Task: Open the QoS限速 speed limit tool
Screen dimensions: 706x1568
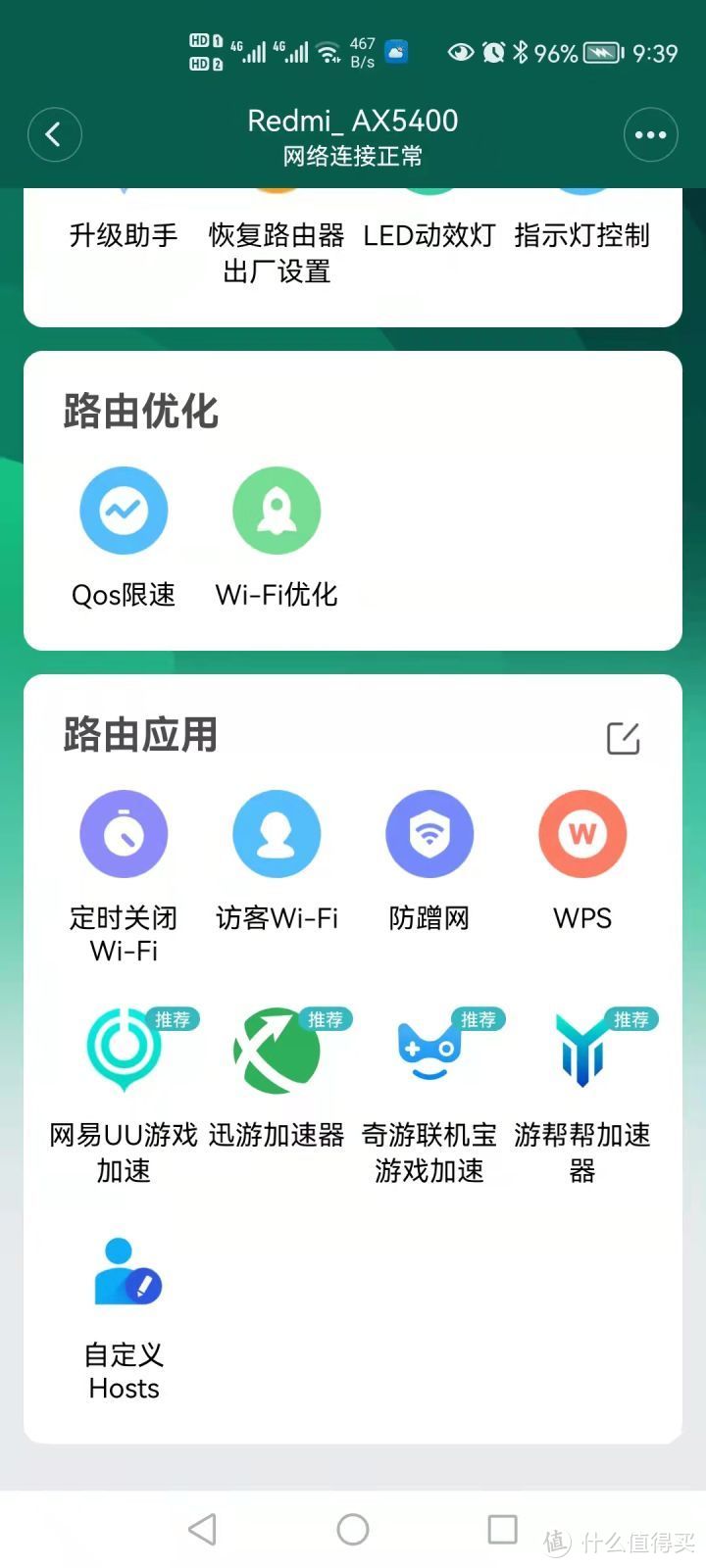Action: [124, 510]
